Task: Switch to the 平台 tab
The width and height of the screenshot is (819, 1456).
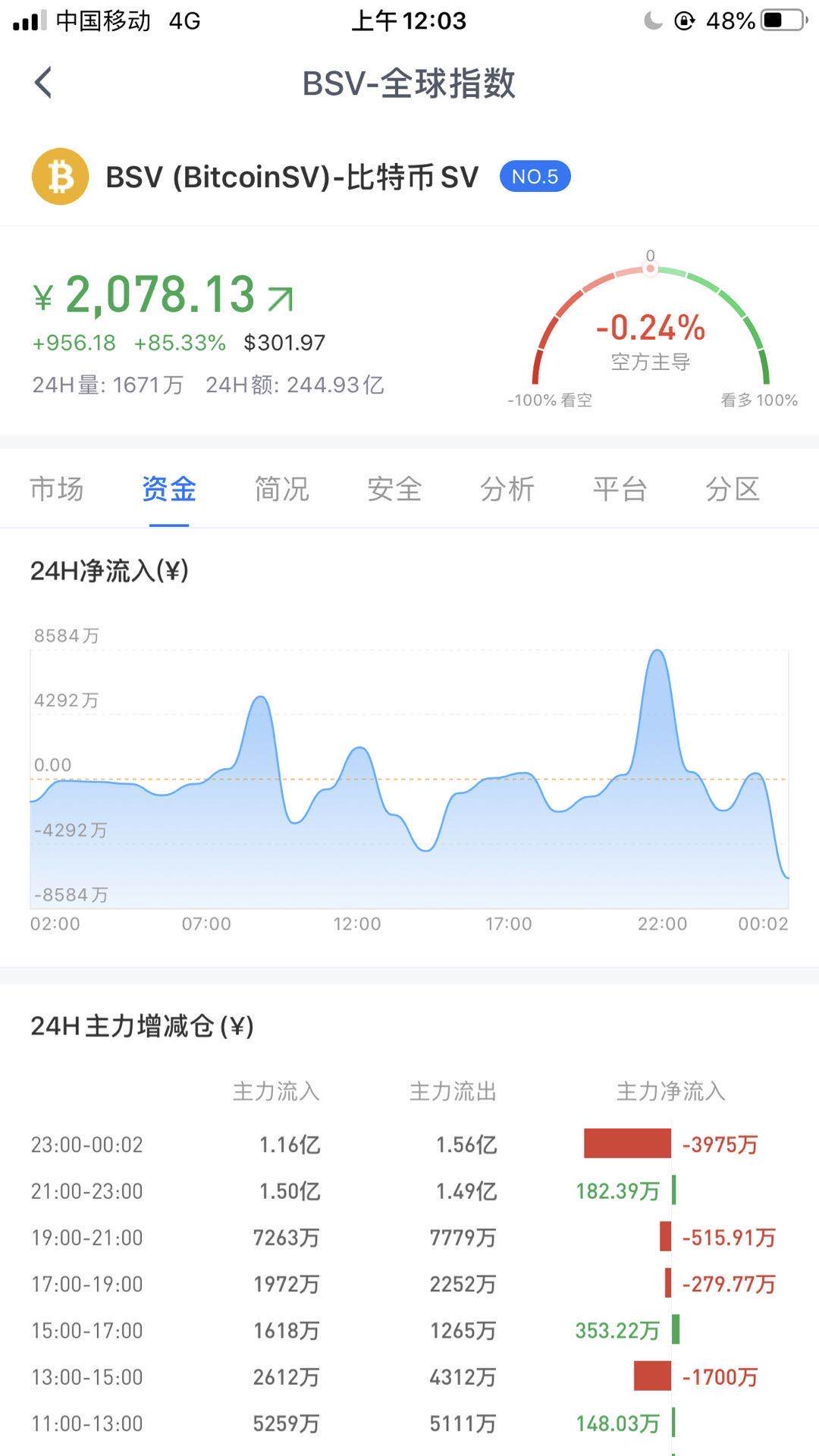Action: (620, 489)
